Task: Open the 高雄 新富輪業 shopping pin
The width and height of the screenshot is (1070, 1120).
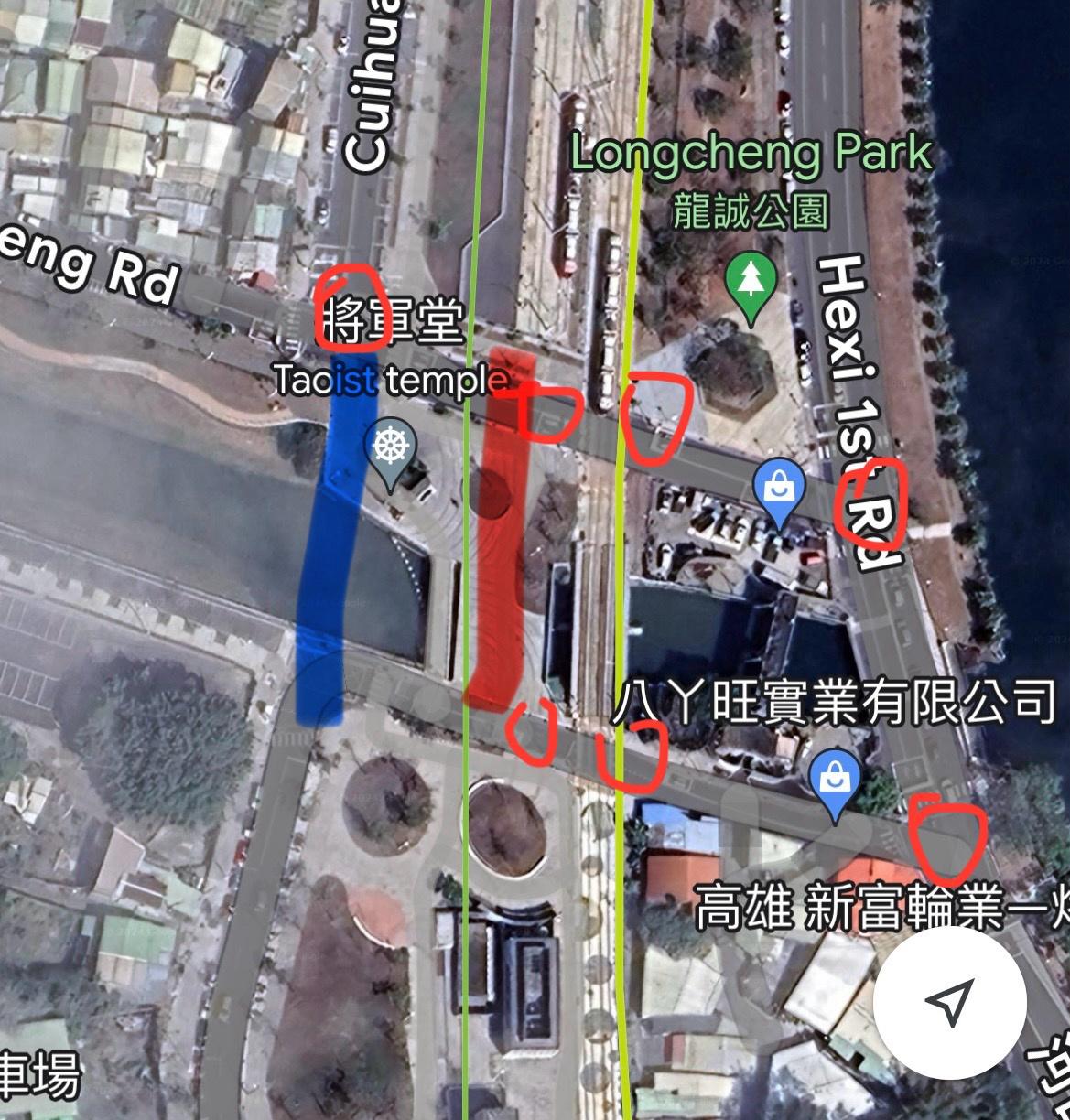Action: tap(835, 781)
